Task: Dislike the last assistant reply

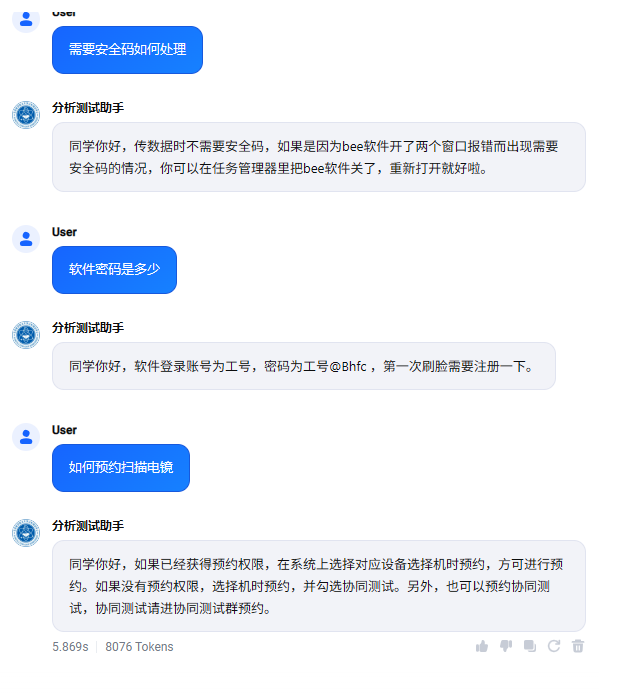Action: pyautogui.click(x=506, y=646)
